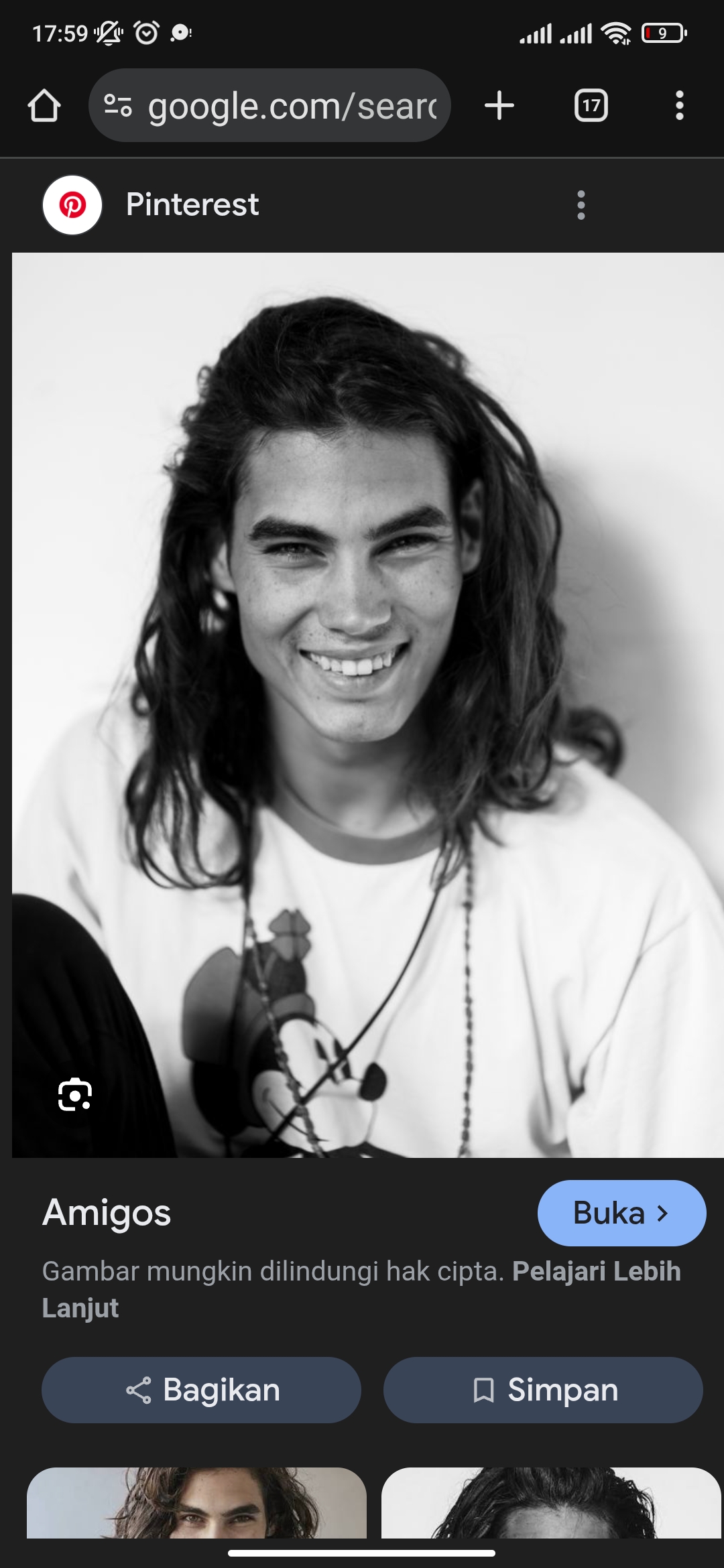Show the 17 open tabs
Viewport: 724px width, 1568px height.
(x=591, y=106)
